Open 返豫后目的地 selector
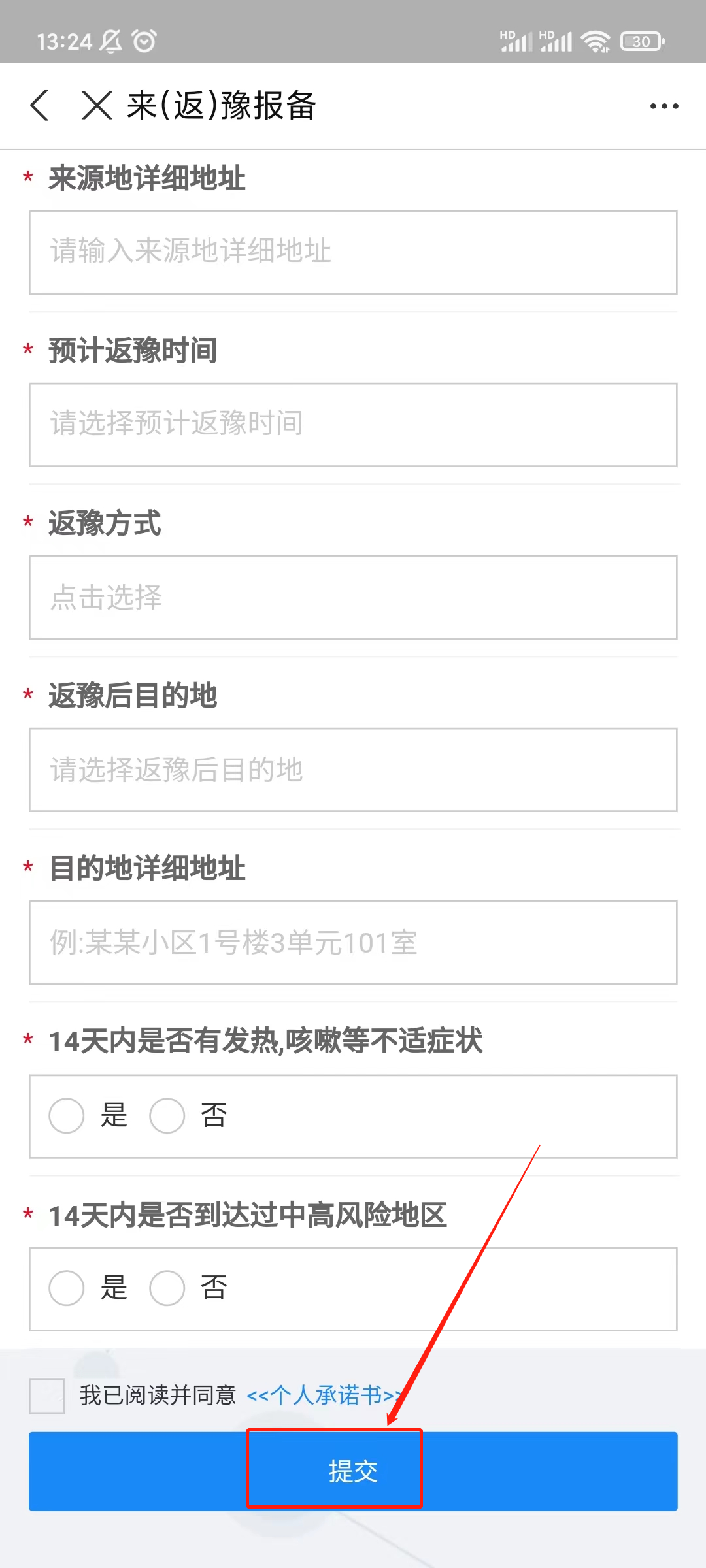Screen dimensions: 706x1568 [x=353, y=770]
